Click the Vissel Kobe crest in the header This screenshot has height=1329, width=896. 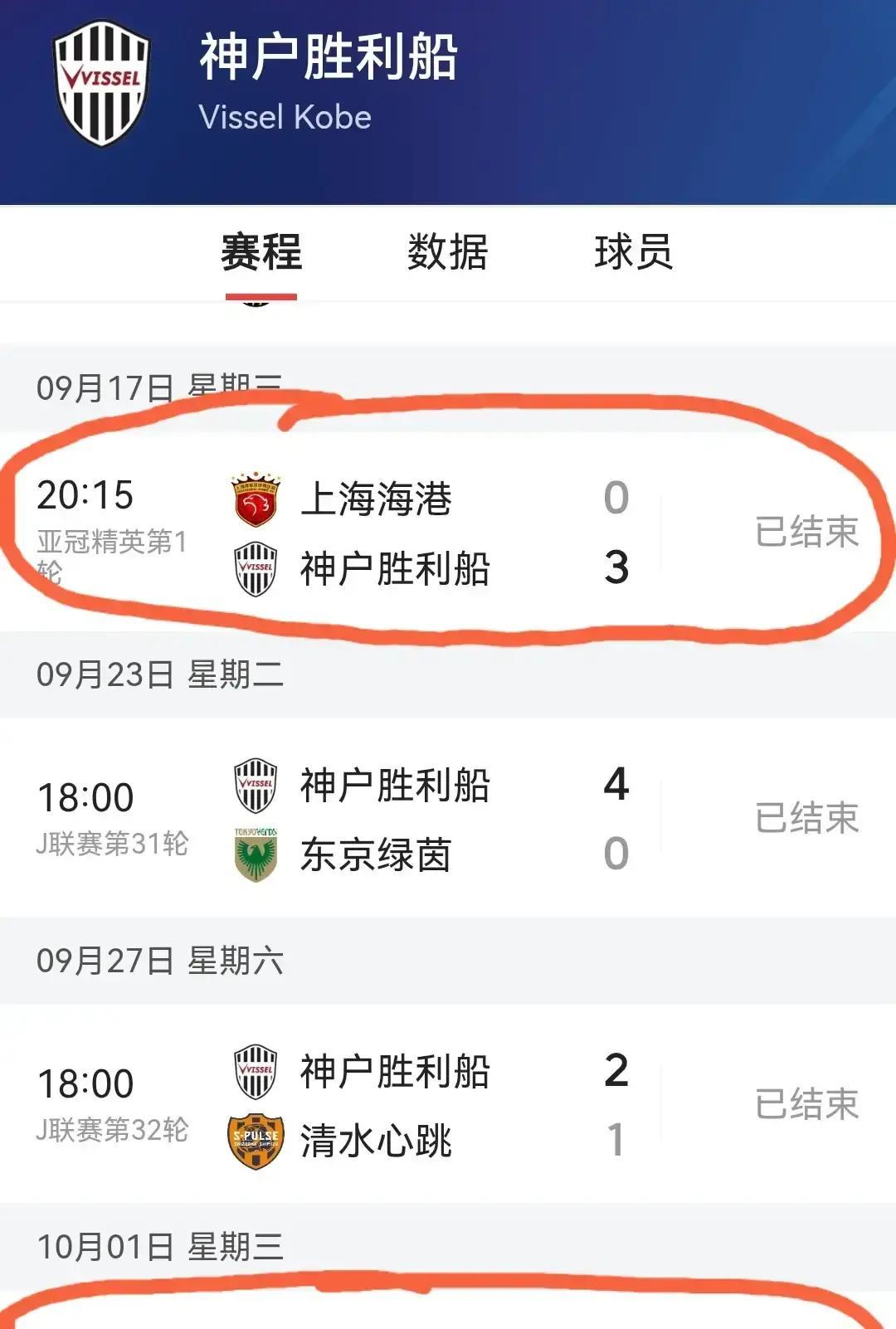[103, 79]
